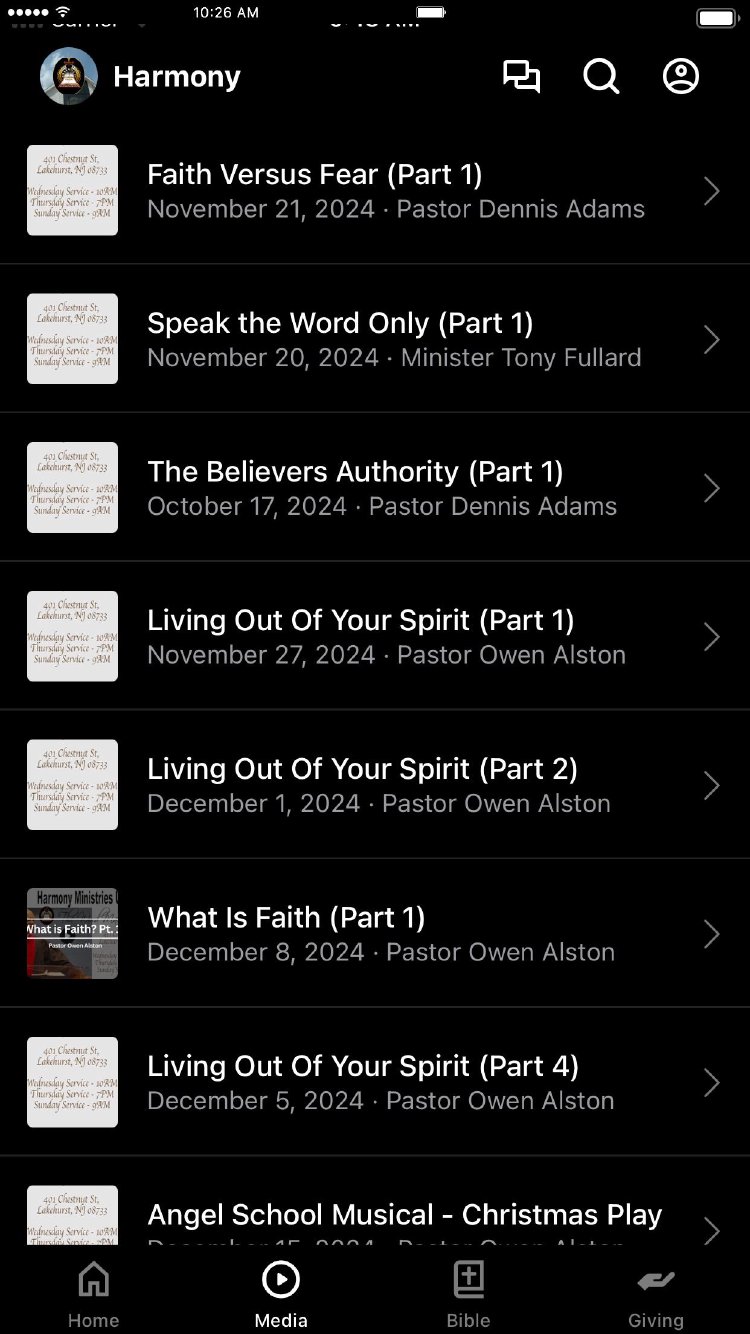Open Angel School Musical - Christmas Play
The width and height of the screenshot is (750, 1334).
click(x=375, y=1218)
